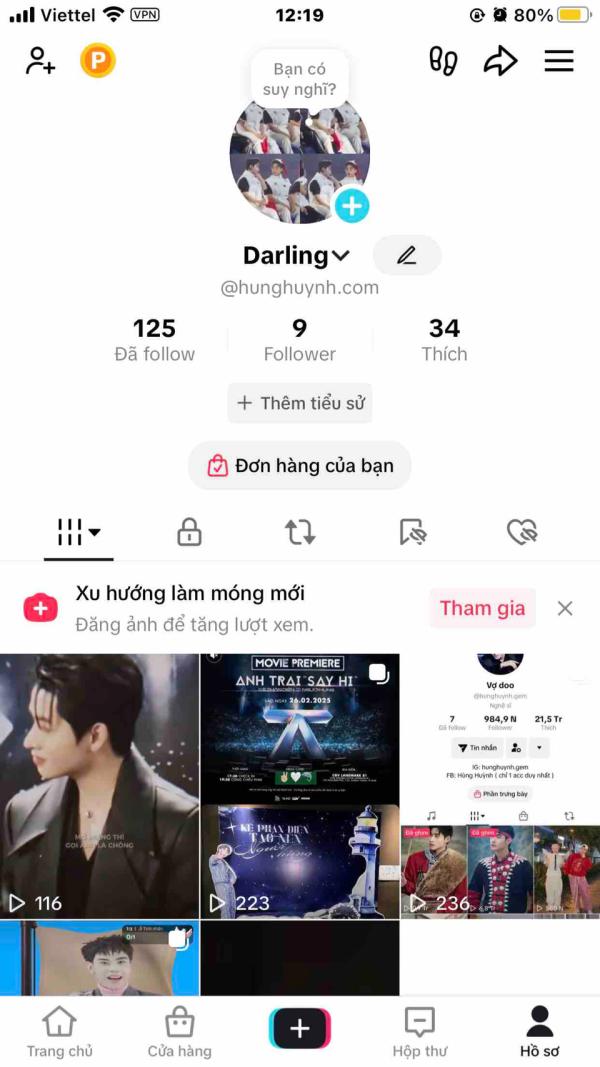Screen dimensions: 600x1067
Task: Share the profile via arrow icon
Action: point(500,61)
